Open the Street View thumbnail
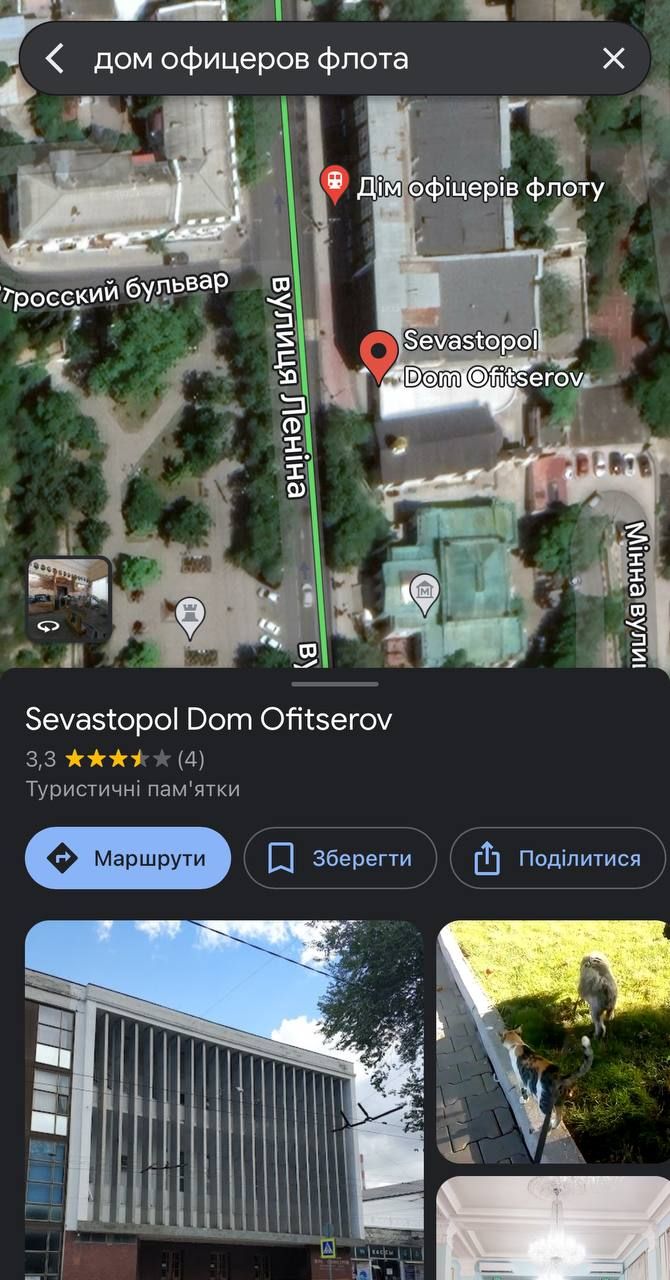Image resolution: width=670 pixels, height=1280 pixels. [x=68, y=598]
